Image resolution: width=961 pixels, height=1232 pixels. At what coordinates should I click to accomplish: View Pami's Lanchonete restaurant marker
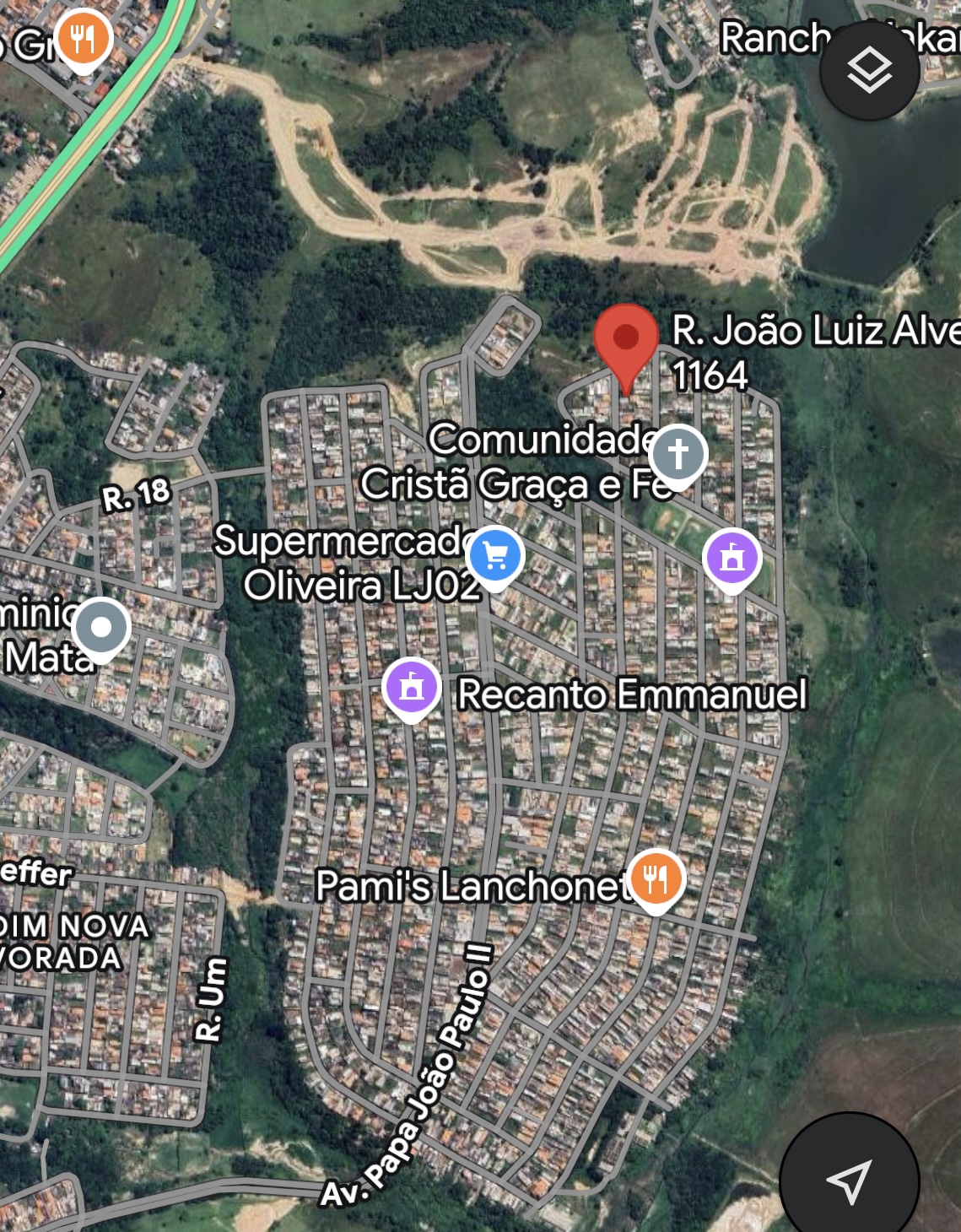point(656,881)
